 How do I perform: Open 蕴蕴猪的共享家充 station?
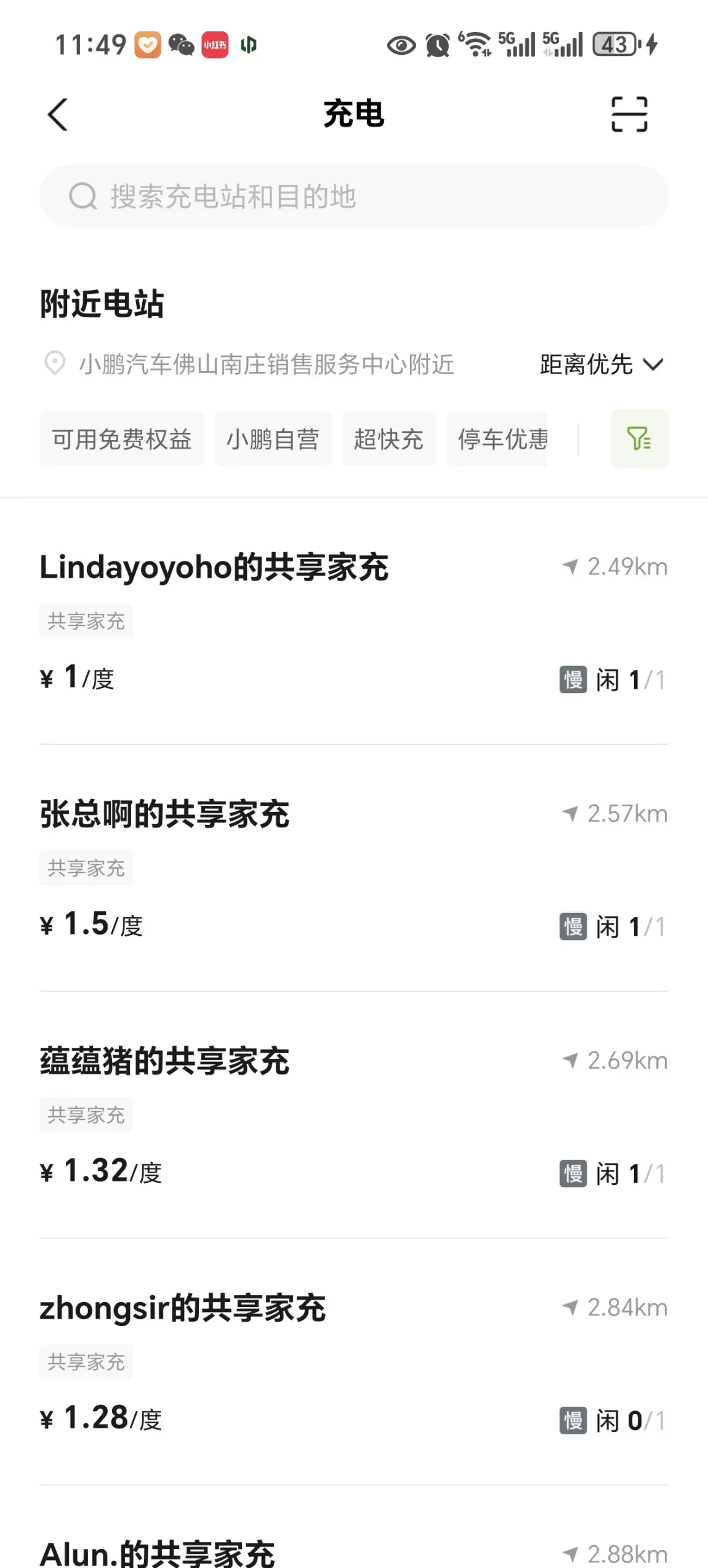click(354, 1115)
